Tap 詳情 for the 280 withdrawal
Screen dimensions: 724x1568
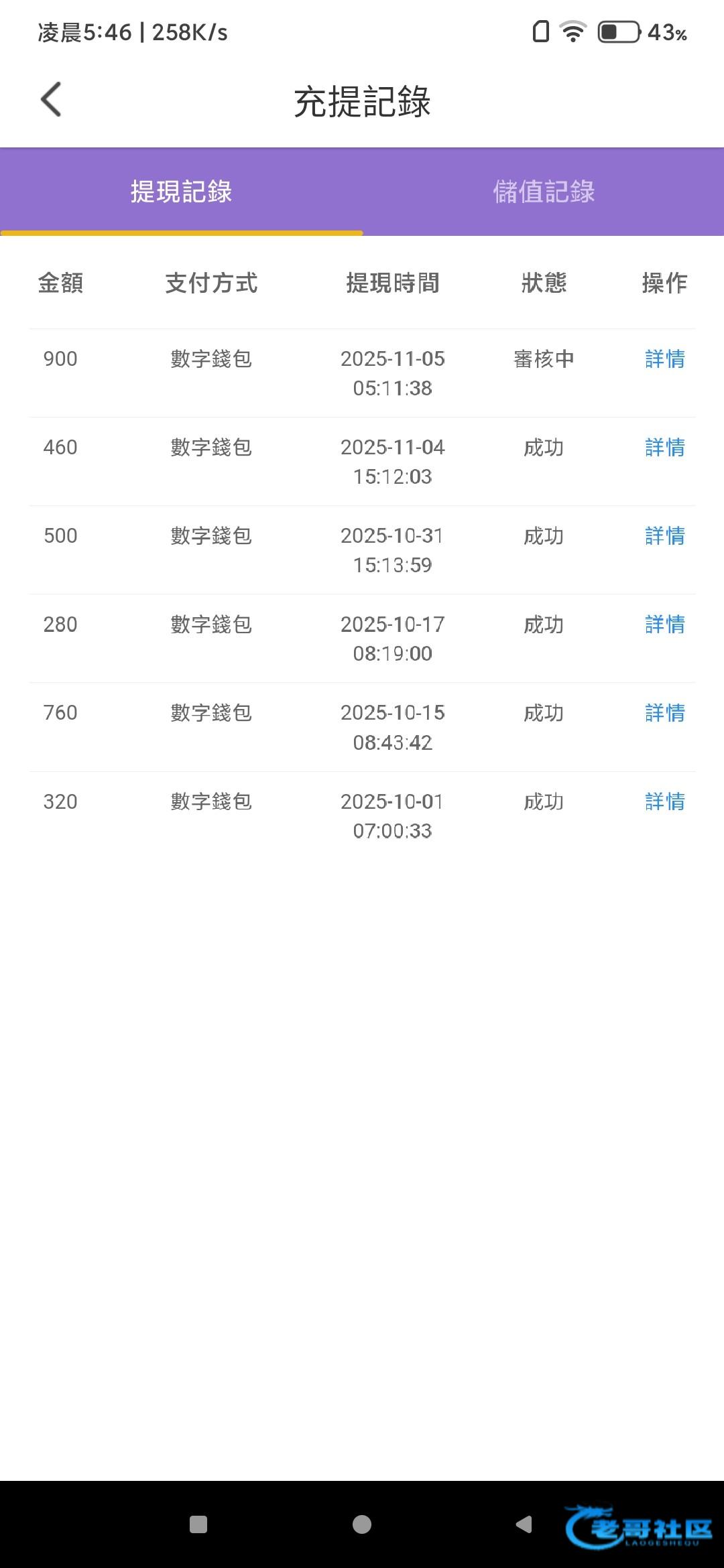click(664, 625)
